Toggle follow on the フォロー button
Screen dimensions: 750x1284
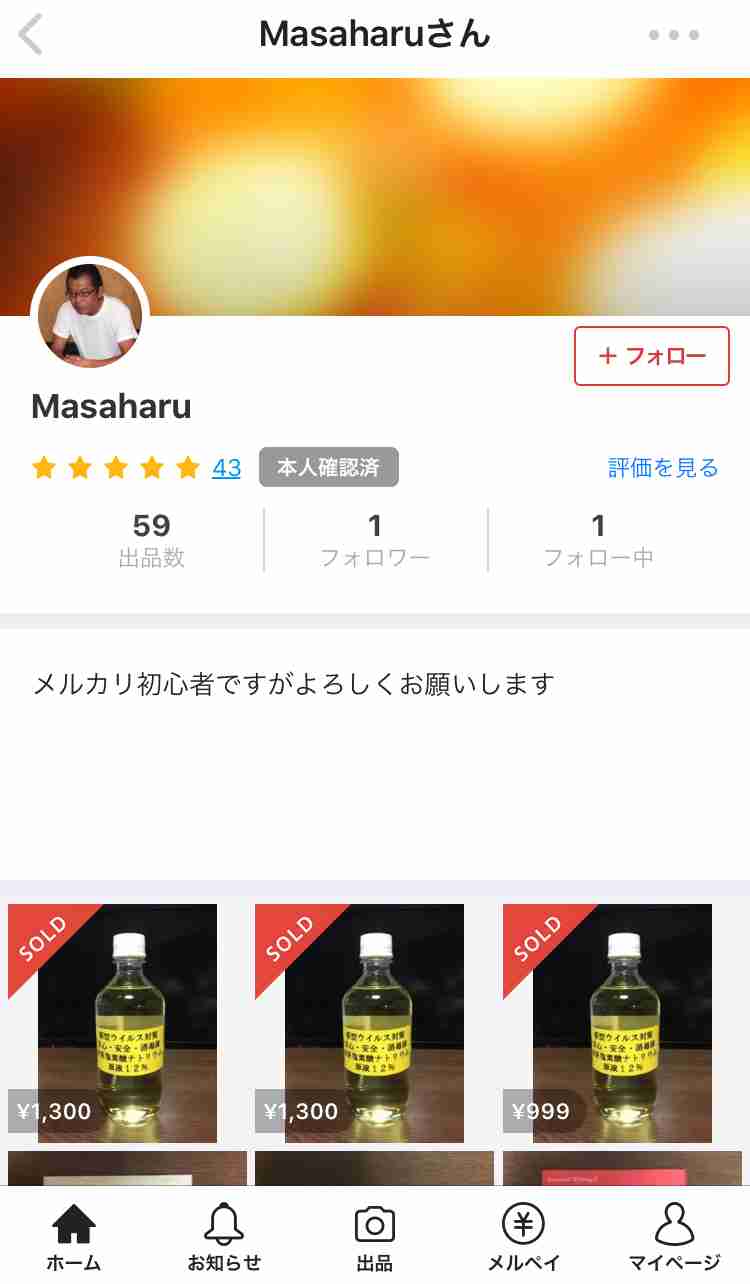click(x=651, y=355)
